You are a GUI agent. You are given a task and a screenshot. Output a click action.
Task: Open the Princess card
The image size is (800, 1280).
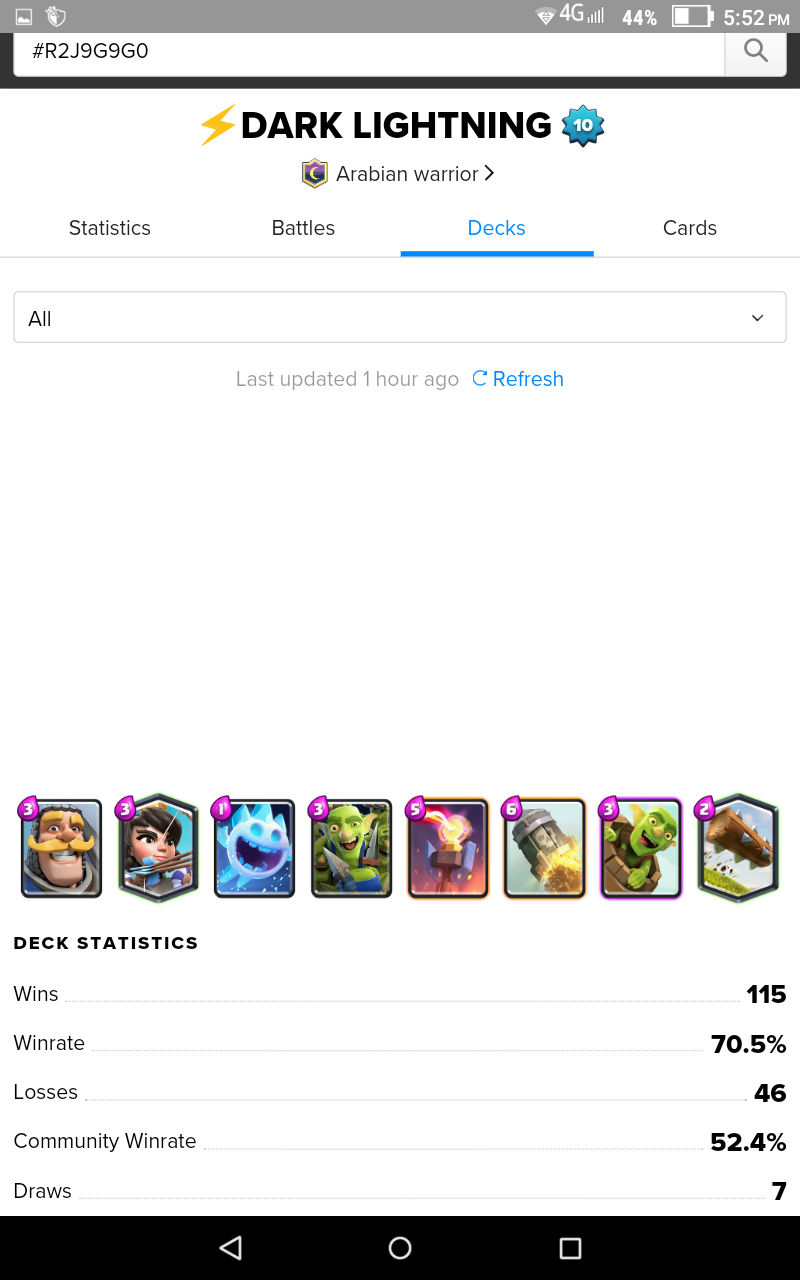pos(158,848)
